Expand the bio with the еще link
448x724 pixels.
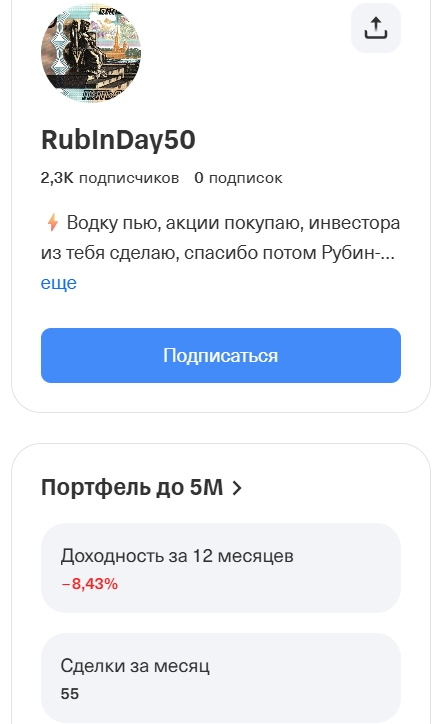pyautogui.click(x=59, y=283)
